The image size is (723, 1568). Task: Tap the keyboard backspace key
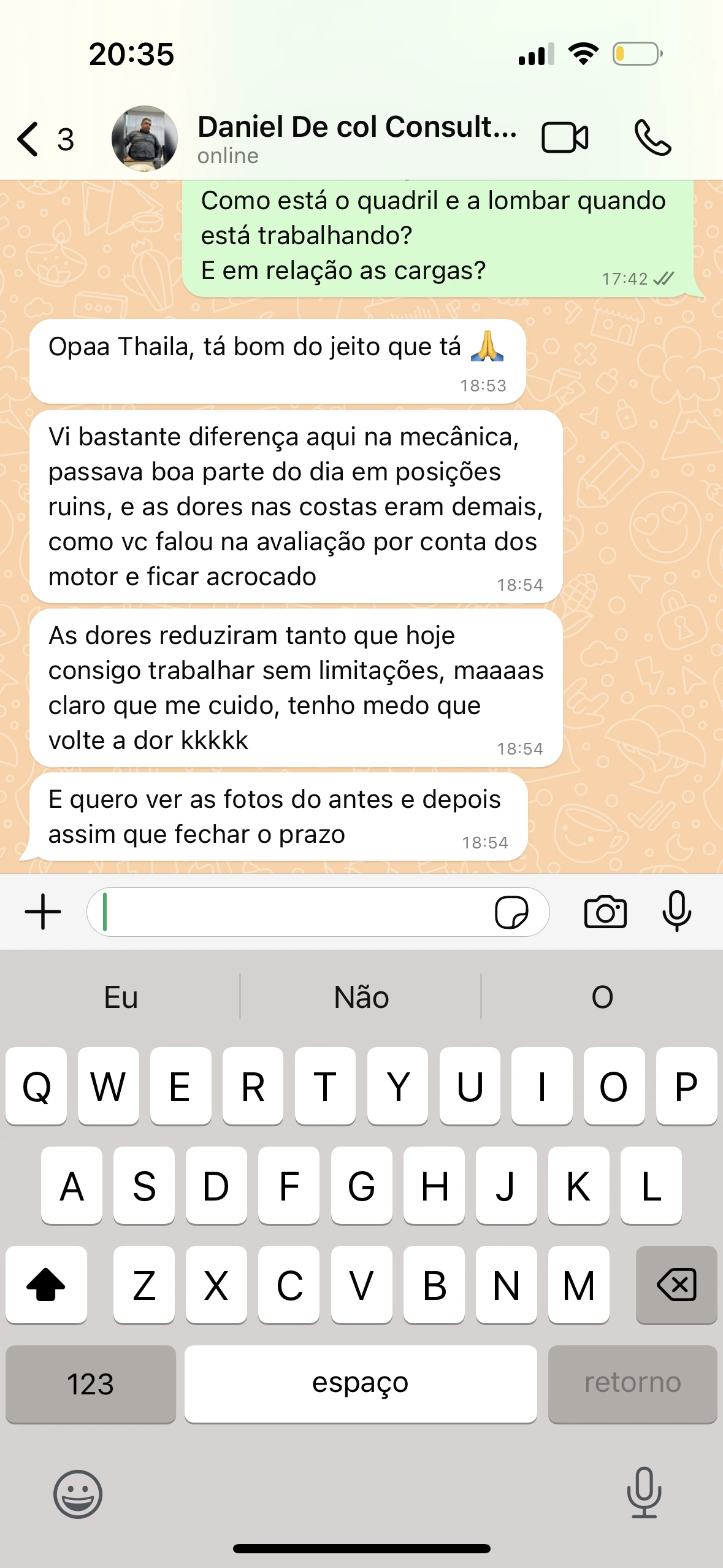(676, 1285)
